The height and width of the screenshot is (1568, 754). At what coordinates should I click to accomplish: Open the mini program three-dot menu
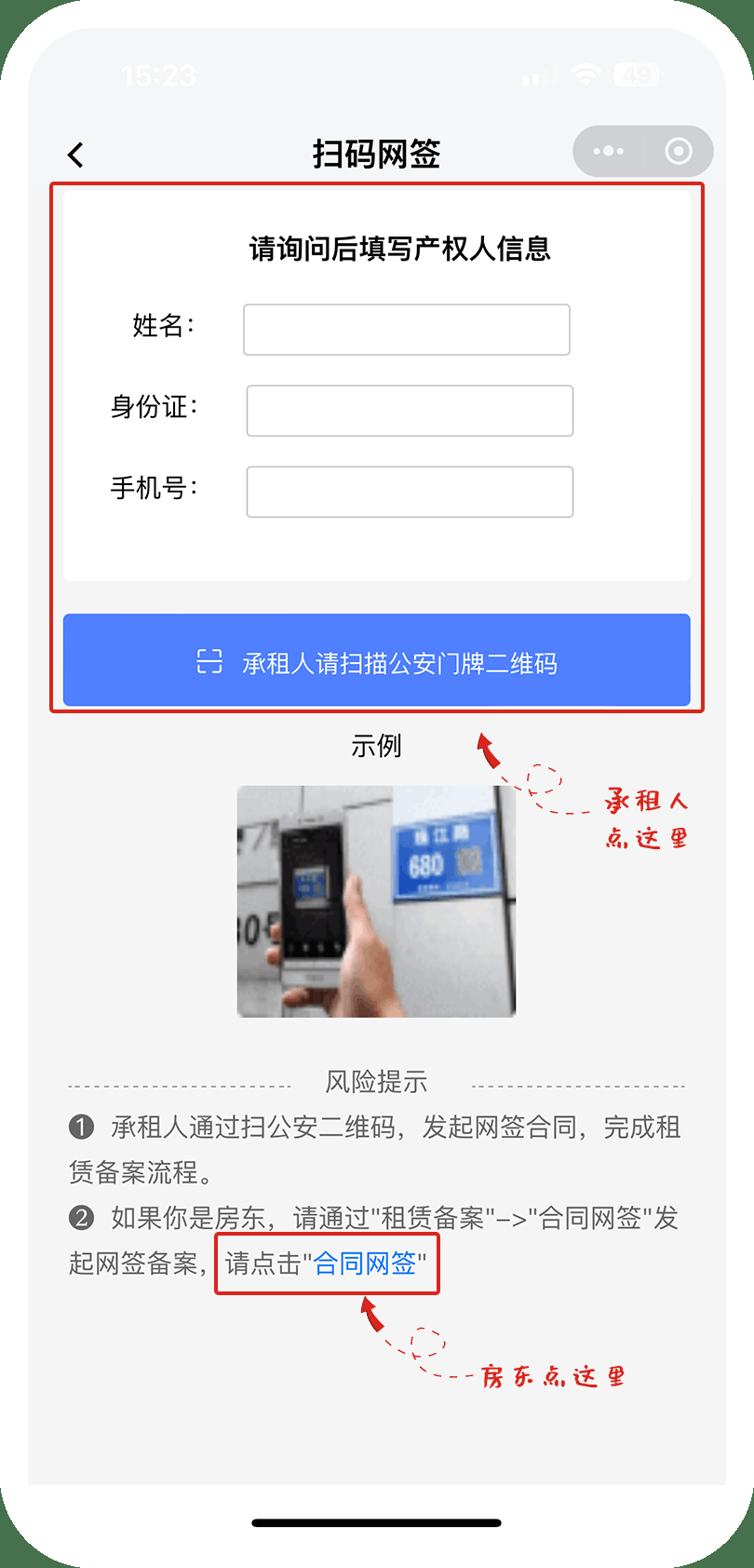coord(609,151)
